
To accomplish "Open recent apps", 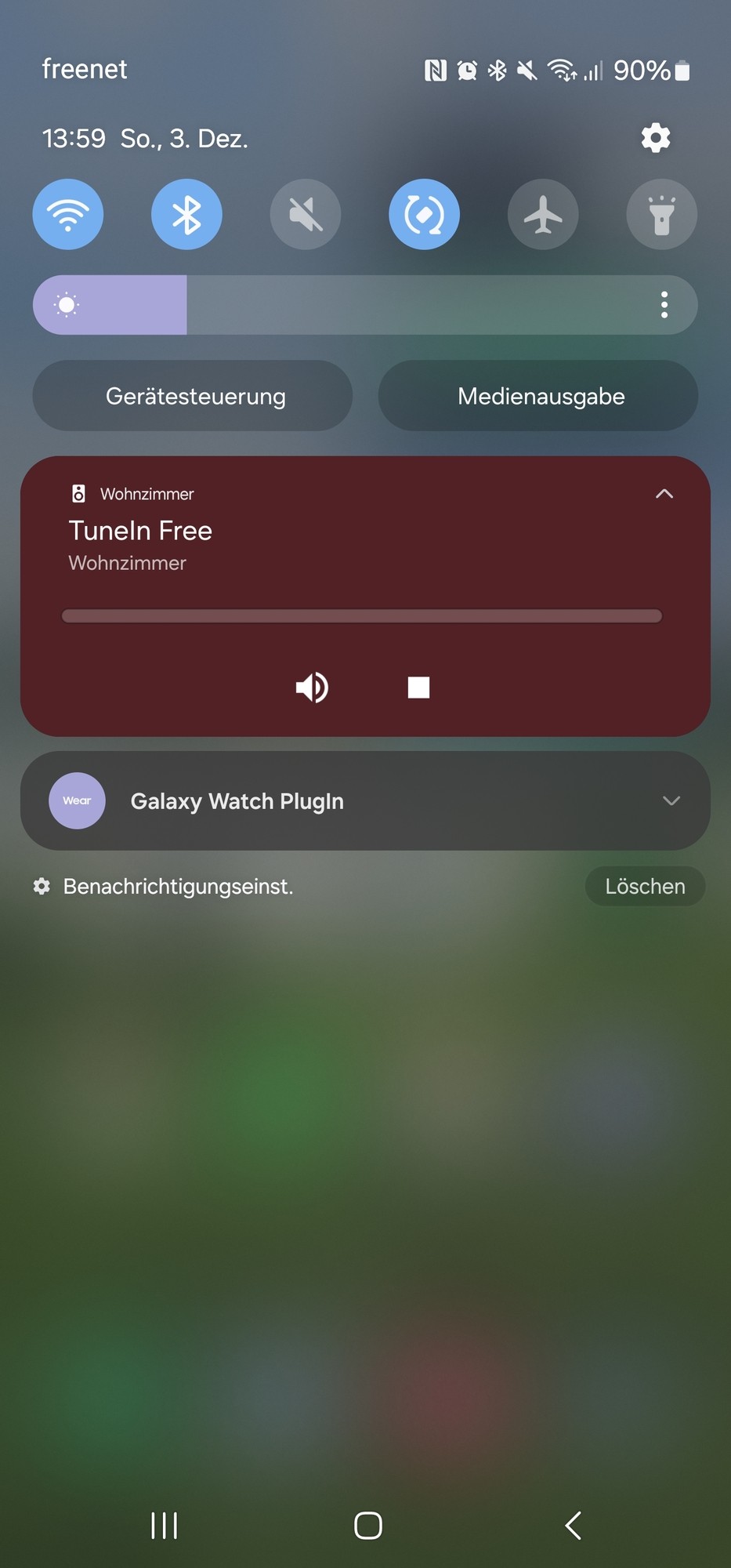I will (x=165, y=1526).
